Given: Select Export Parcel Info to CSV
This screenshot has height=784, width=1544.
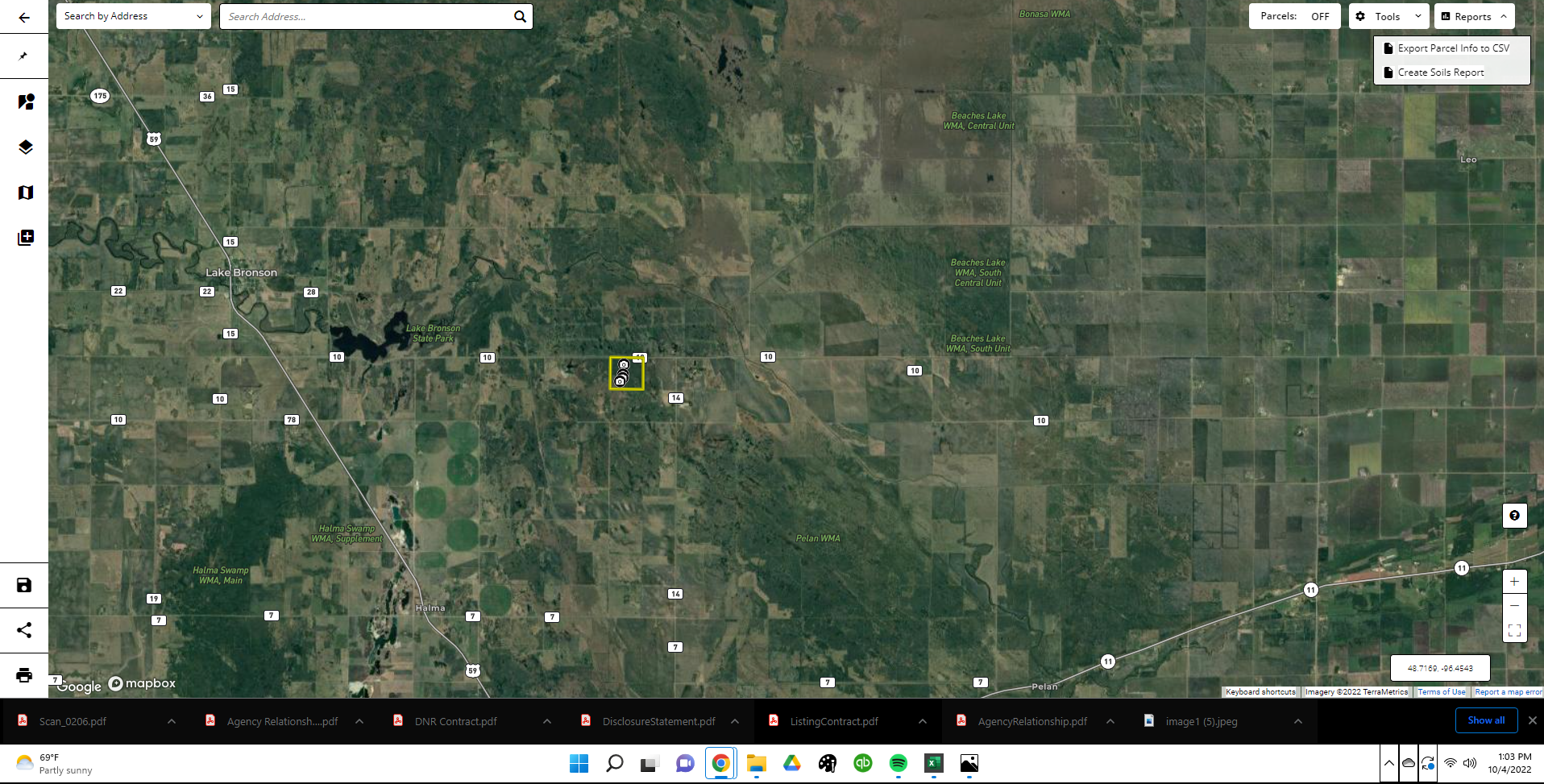Looking at the screenshot, I should click(x=1452, y=48).
